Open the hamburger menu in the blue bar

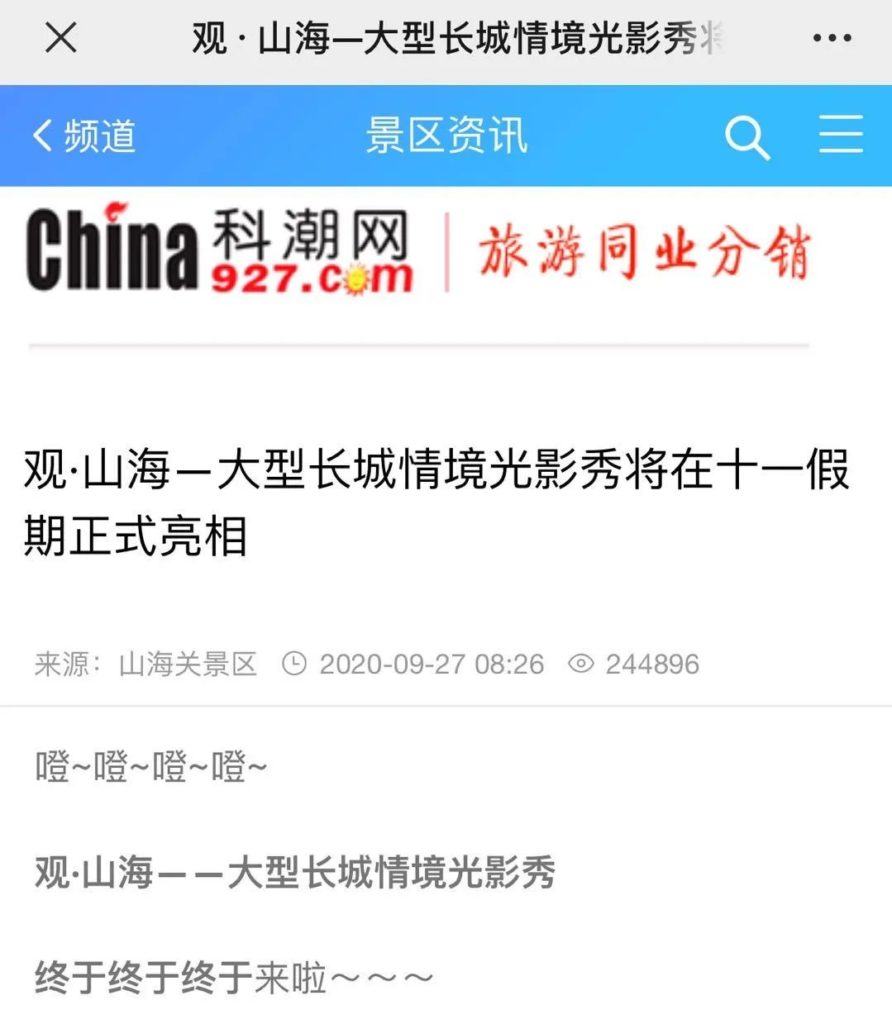tap(840, 135)
